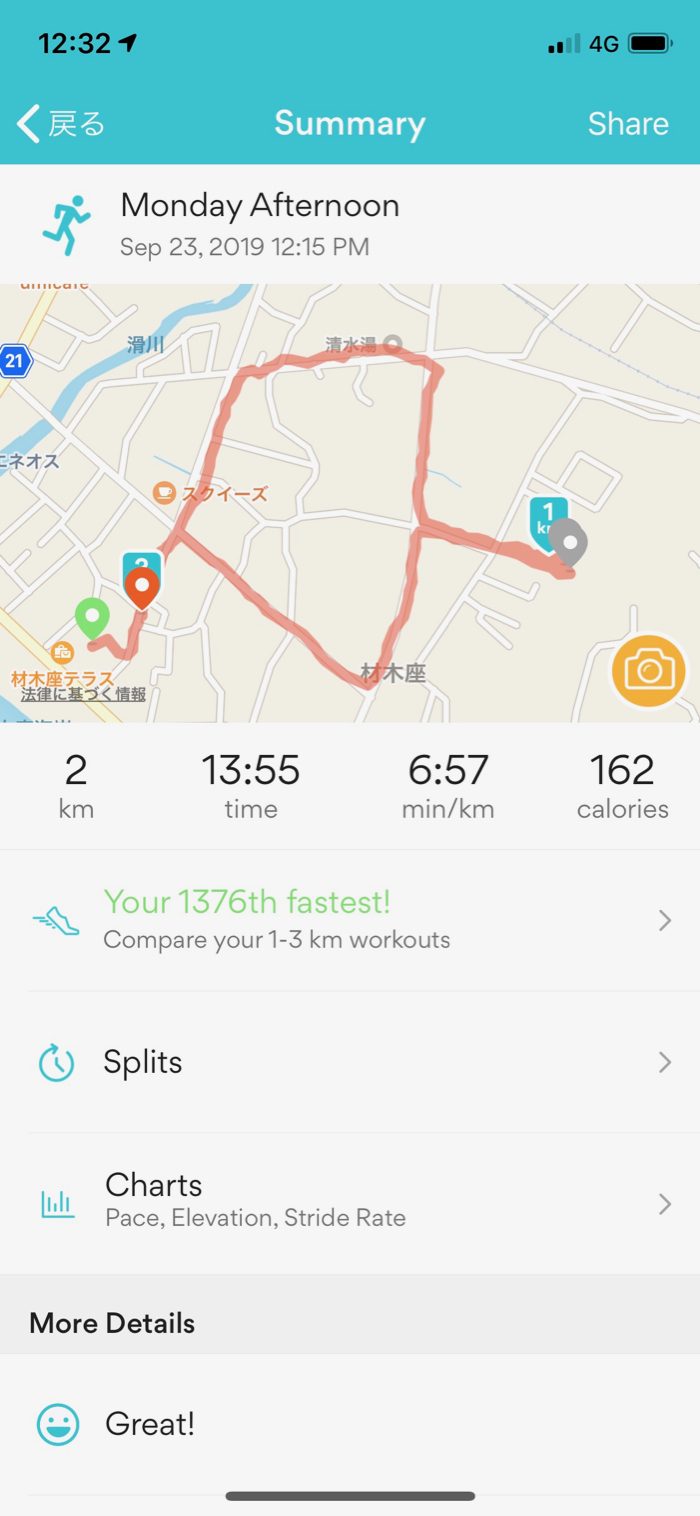Go back with the 戻る button
Image resolution: width=700 pixels, height=1516 pixels.
coord(62,124)
